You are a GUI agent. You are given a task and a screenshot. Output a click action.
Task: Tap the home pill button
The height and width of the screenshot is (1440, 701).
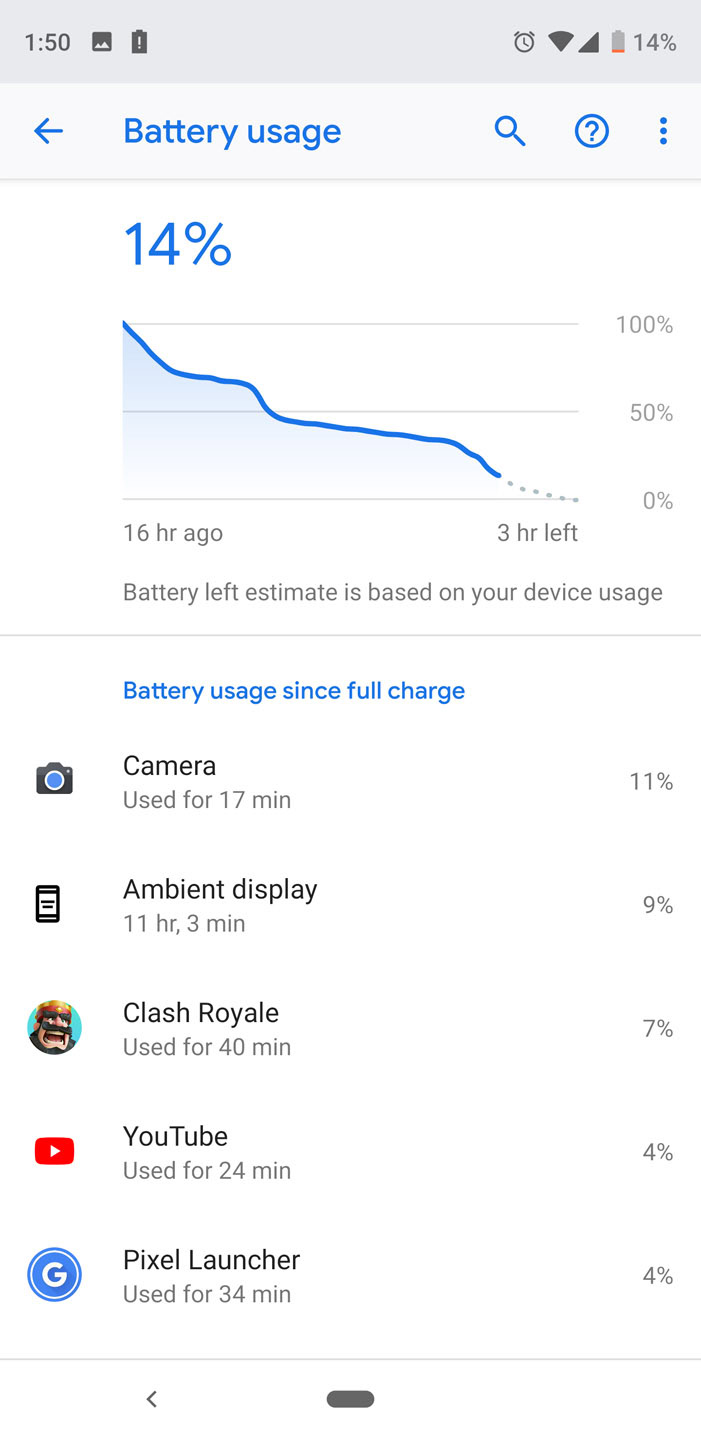[x=350, y=1399]
